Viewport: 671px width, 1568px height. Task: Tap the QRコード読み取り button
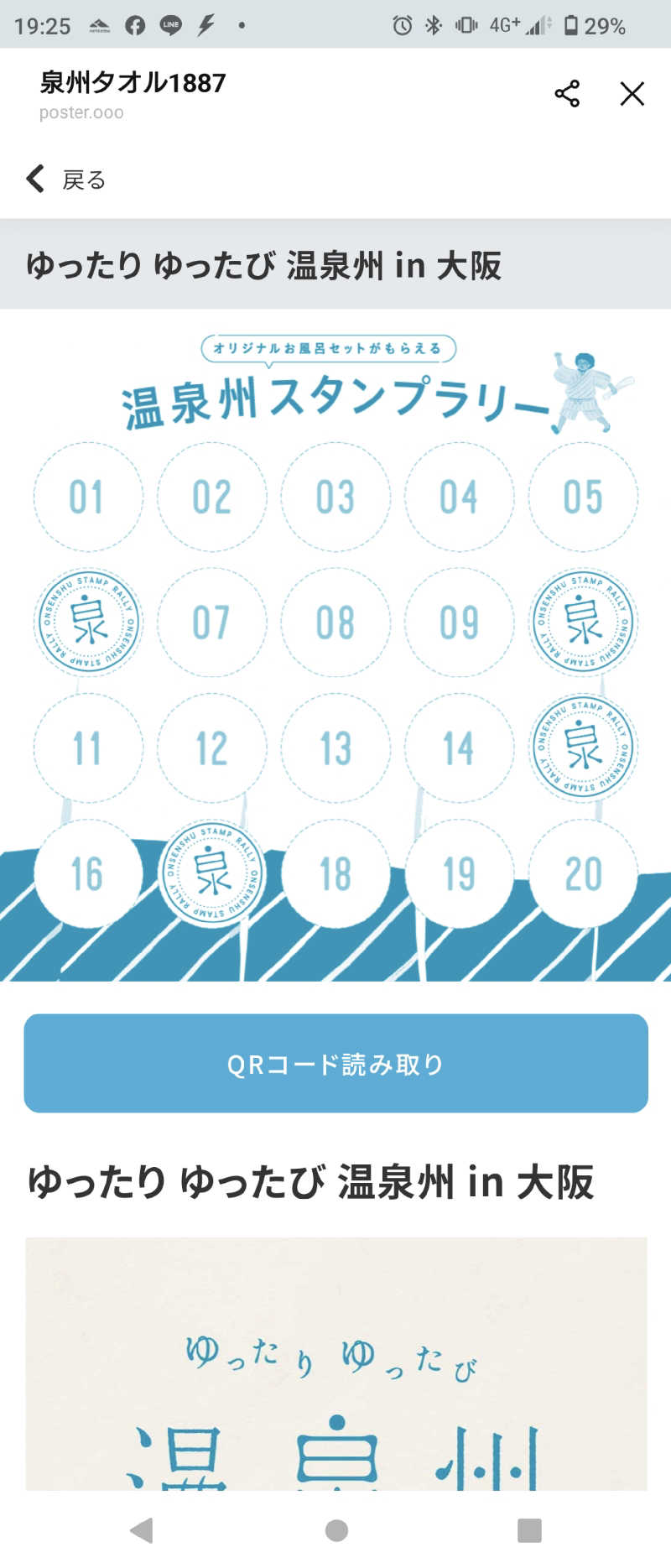(x=335, y=1063)
